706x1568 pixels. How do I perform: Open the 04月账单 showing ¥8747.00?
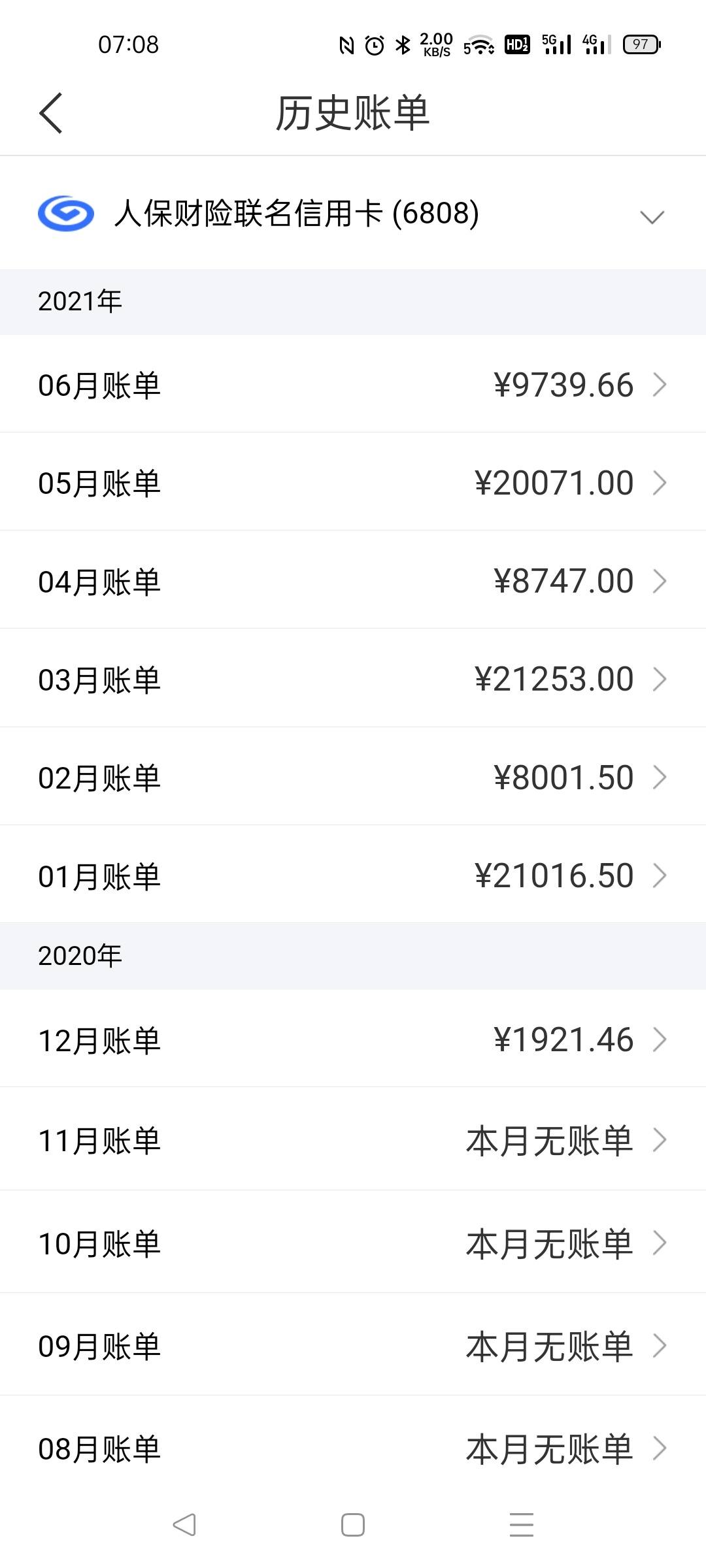tap(353, 580)
